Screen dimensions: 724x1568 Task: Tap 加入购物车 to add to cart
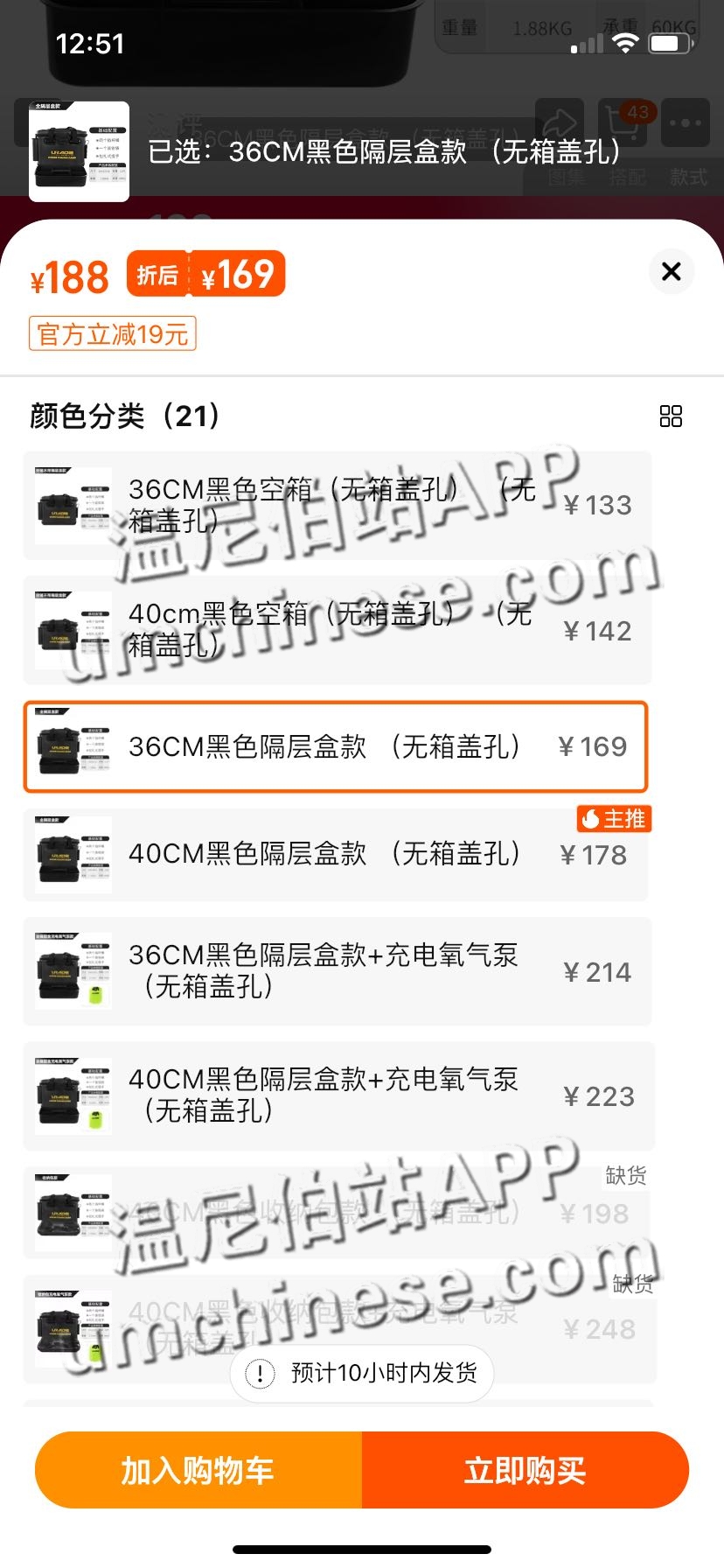198,1470
